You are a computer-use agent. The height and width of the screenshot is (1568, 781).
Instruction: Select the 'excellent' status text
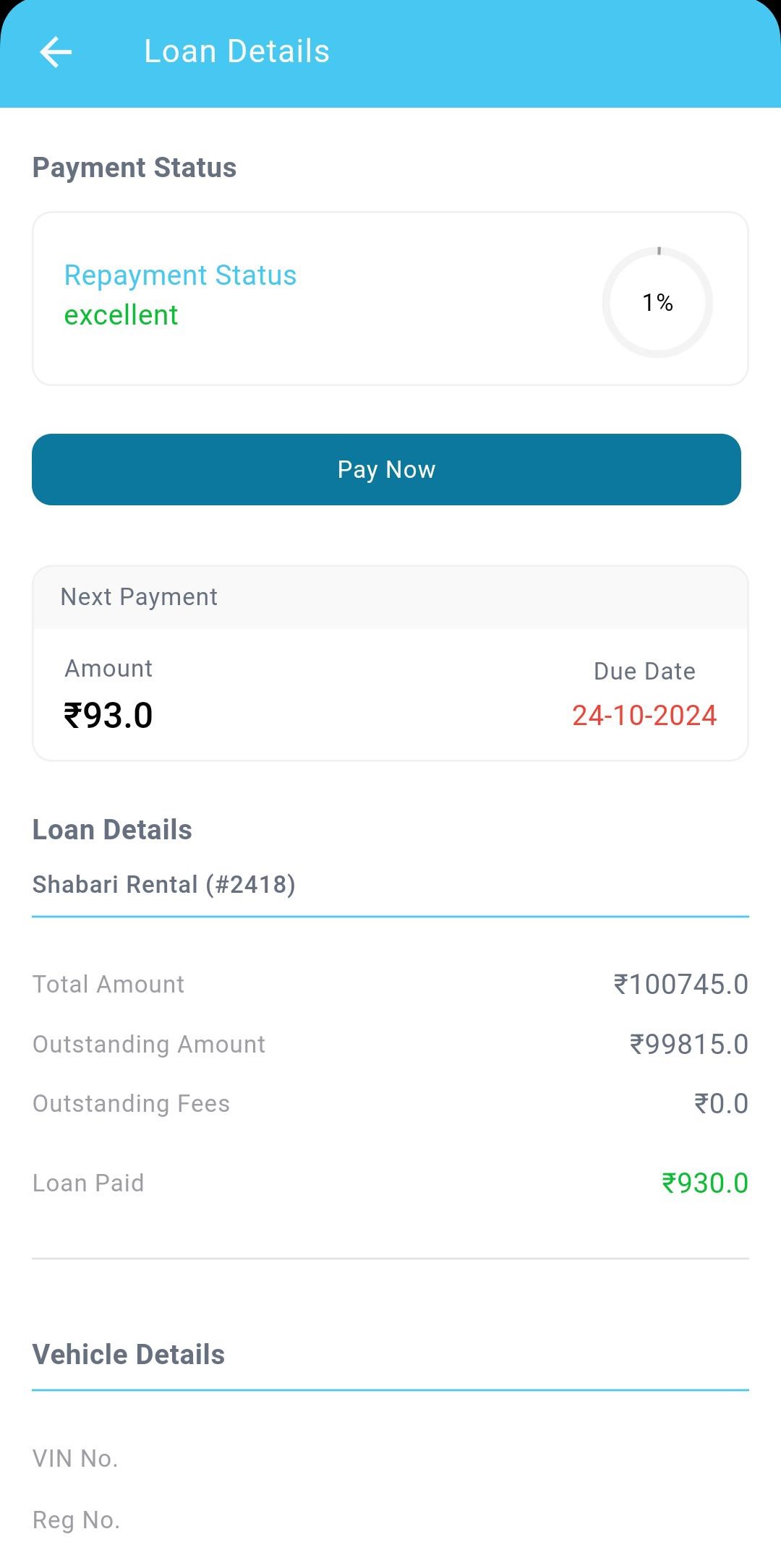[121, 315]
